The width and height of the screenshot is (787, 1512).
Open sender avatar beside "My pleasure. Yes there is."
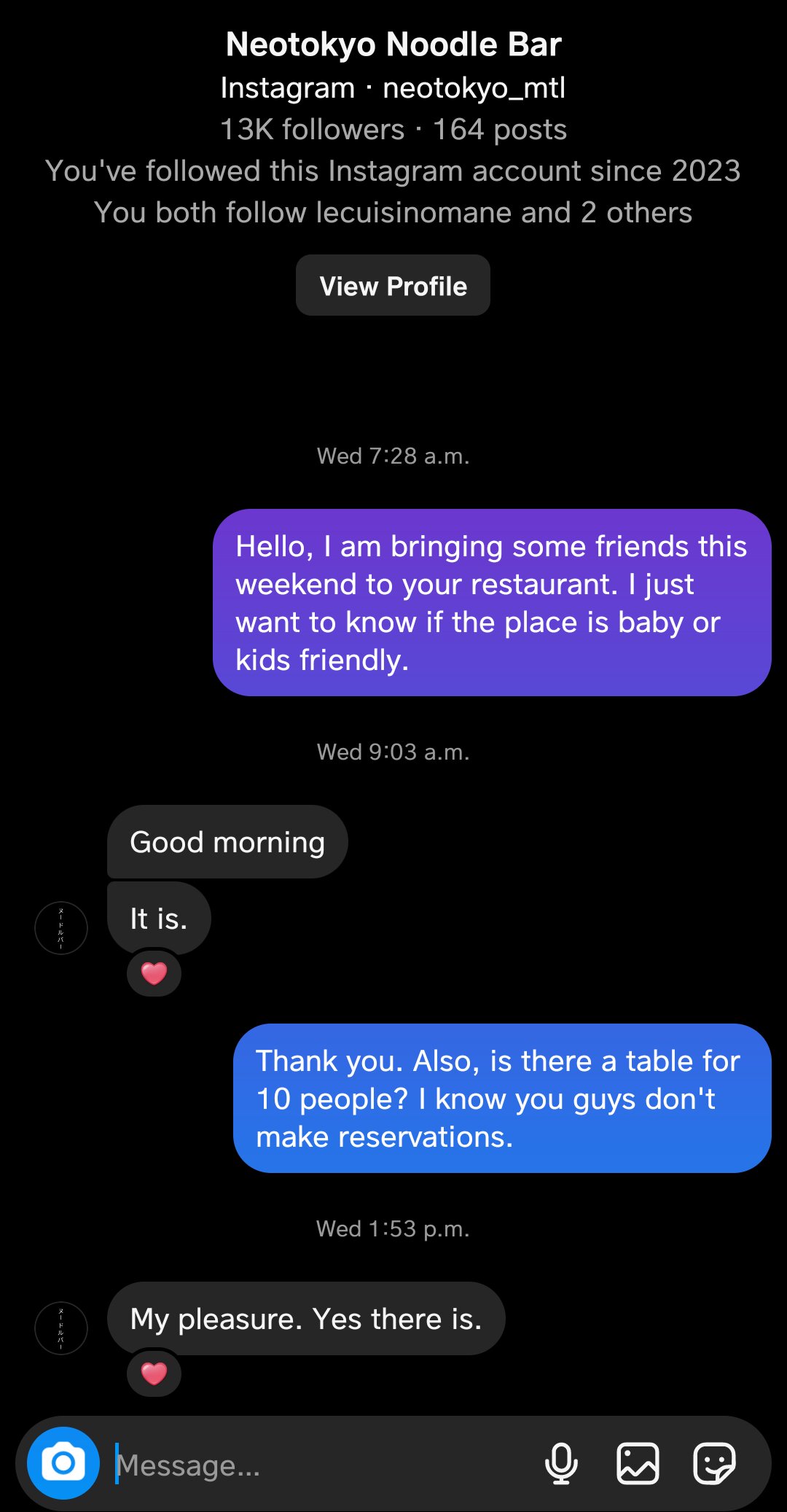point(61,1328)
